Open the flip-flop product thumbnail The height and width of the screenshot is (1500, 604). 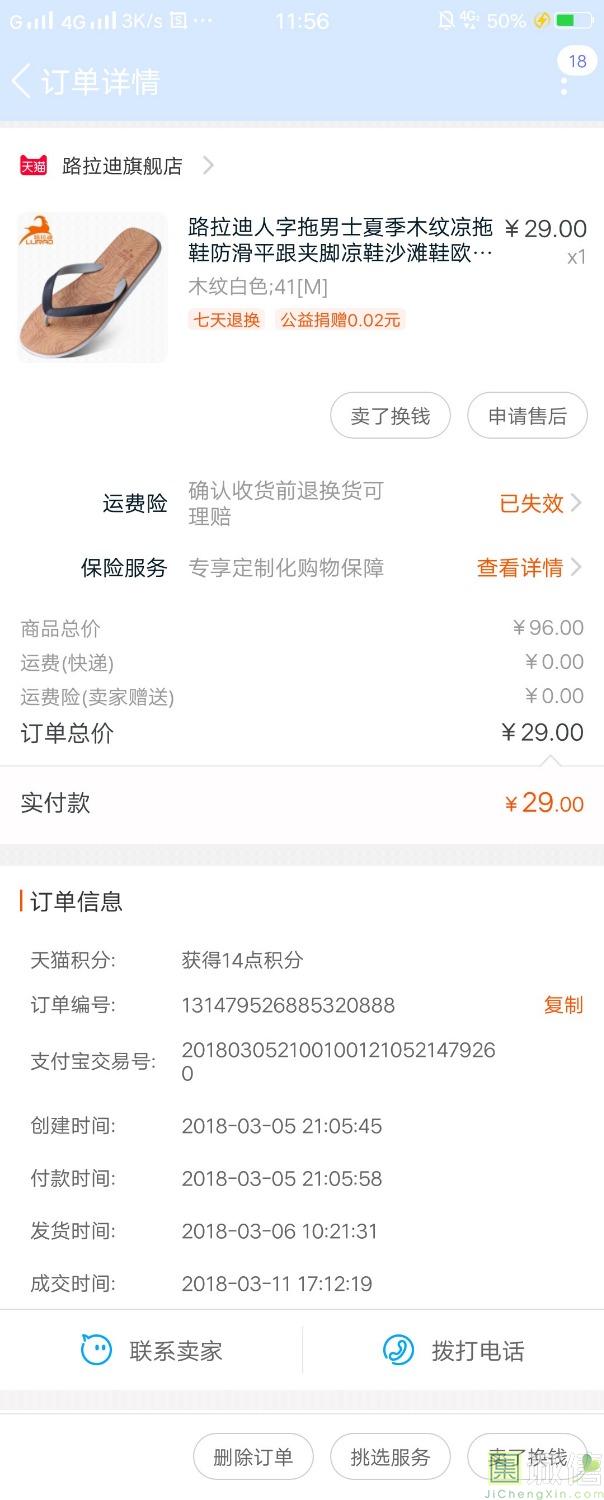(x=92, y=287)
